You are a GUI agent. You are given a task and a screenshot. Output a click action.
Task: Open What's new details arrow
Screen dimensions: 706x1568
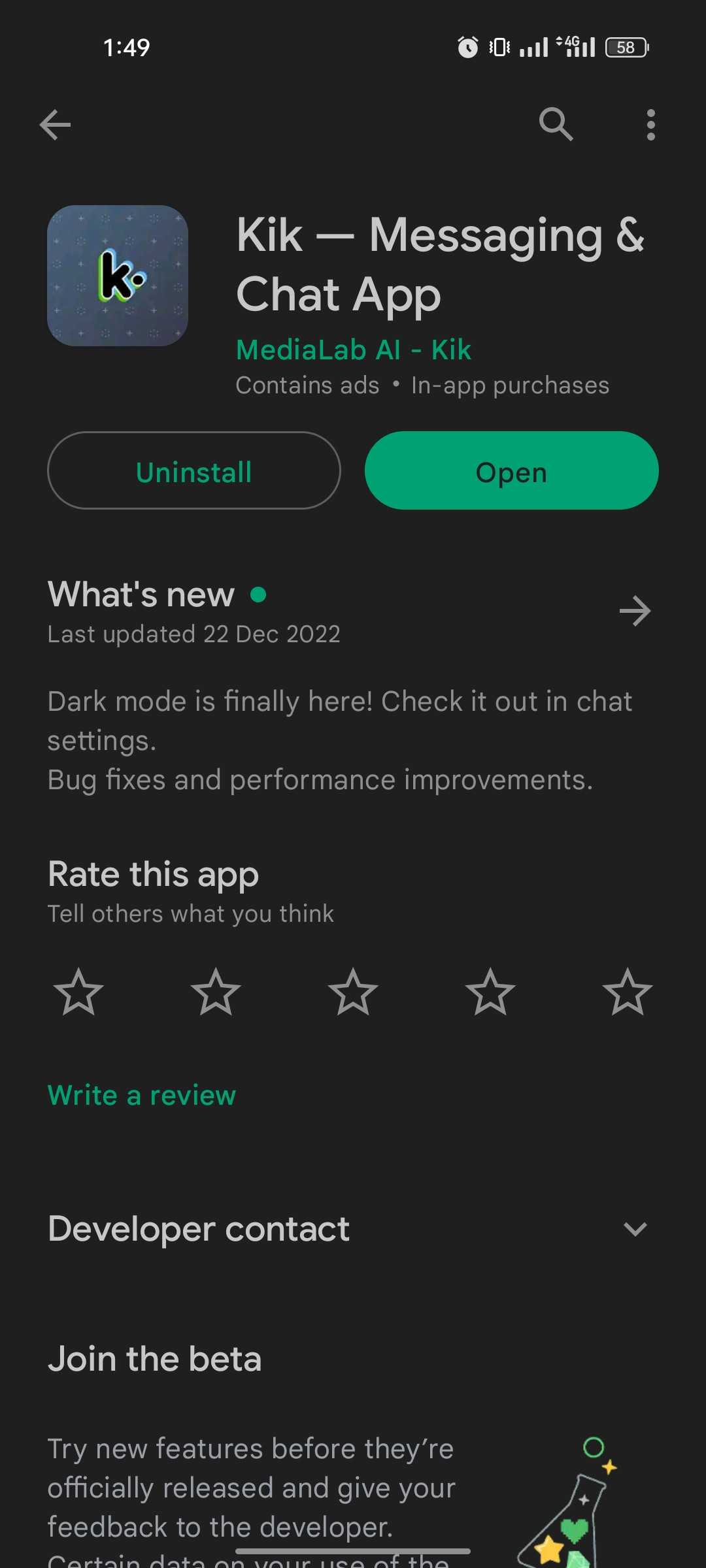(635, 611)
